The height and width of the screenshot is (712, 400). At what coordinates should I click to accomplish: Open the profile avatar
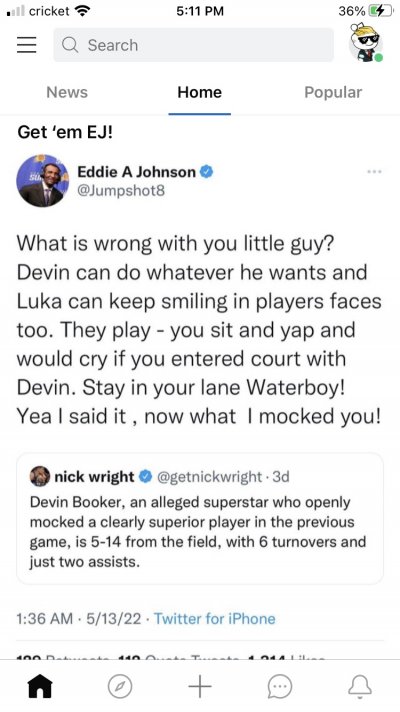coord(366,43)
